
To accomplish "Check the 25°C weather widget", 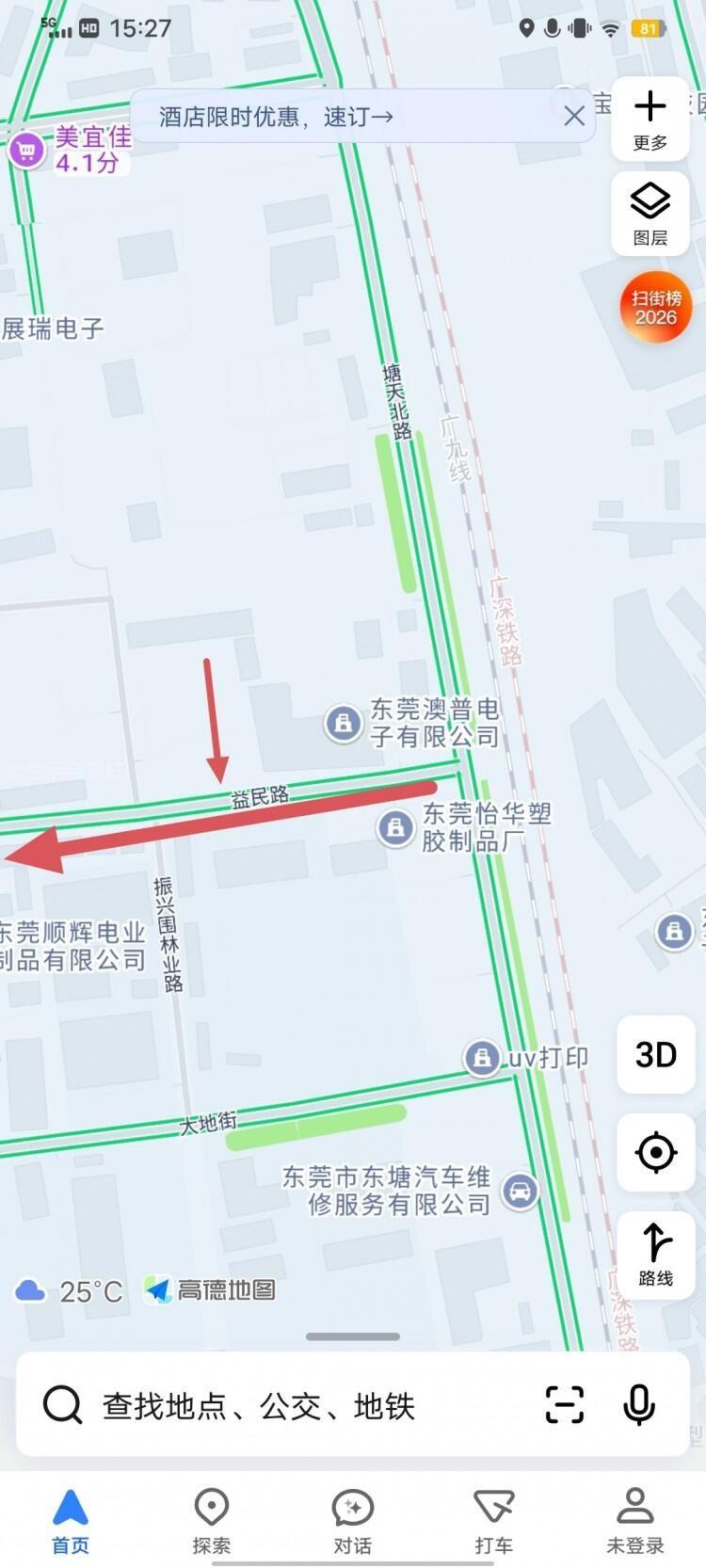I will point(69,1290).
